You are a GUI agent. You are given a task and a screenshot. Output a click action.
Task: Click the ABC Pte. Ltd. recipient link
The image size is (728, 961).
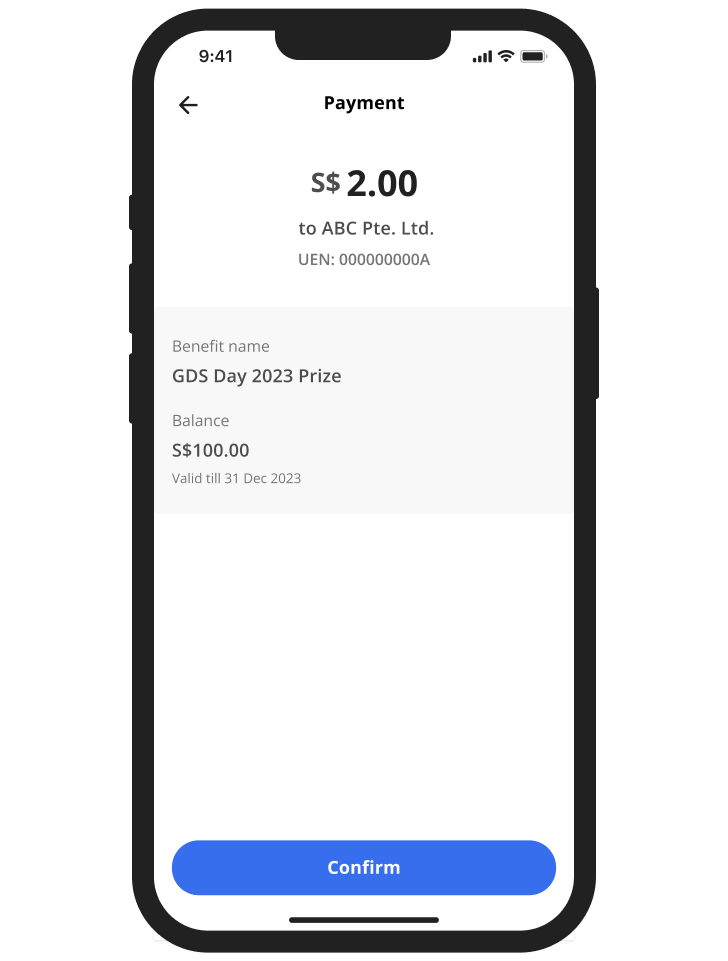366,228
